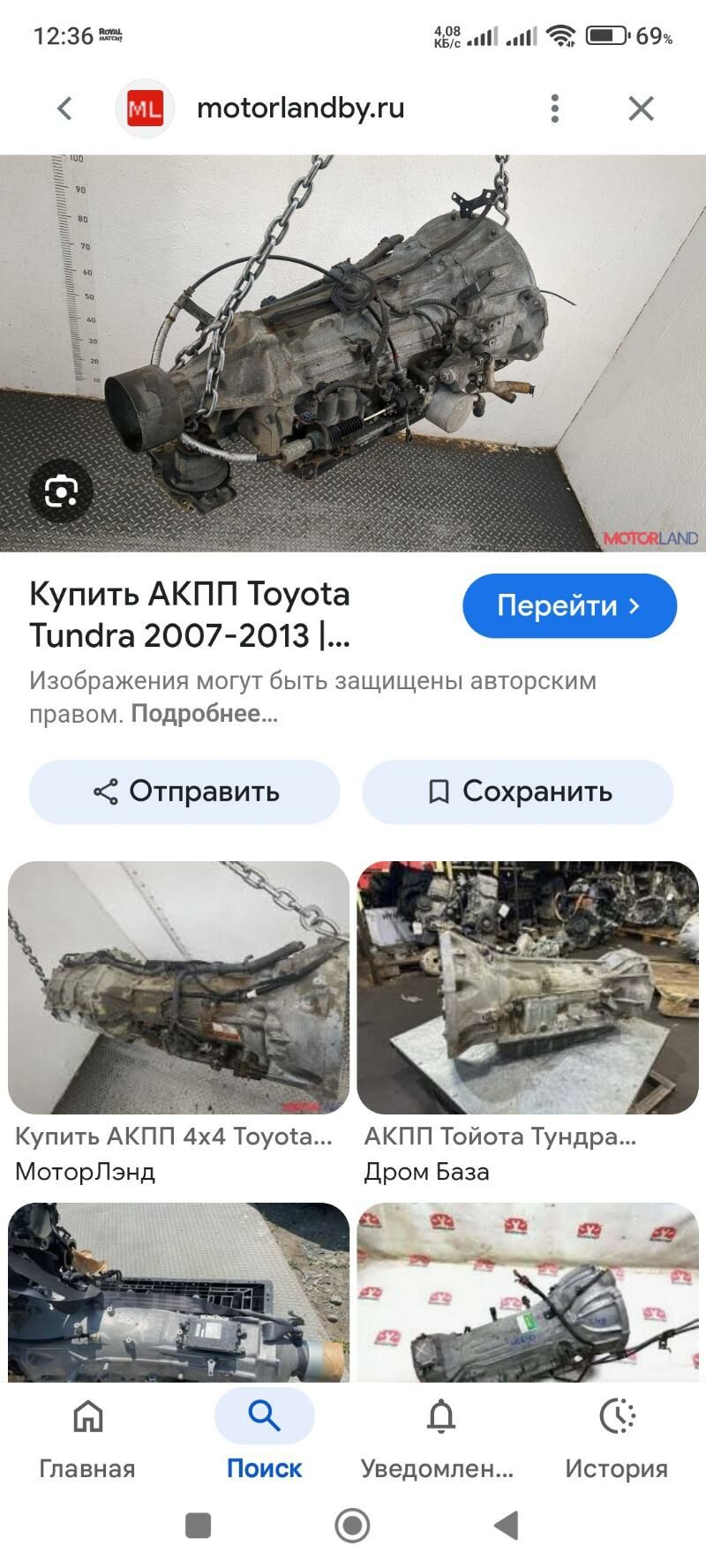Image resolution: width=706 pixels, height=1568 pixels.
Task: Open recent apps with the square button
Action: (198, 1526)
